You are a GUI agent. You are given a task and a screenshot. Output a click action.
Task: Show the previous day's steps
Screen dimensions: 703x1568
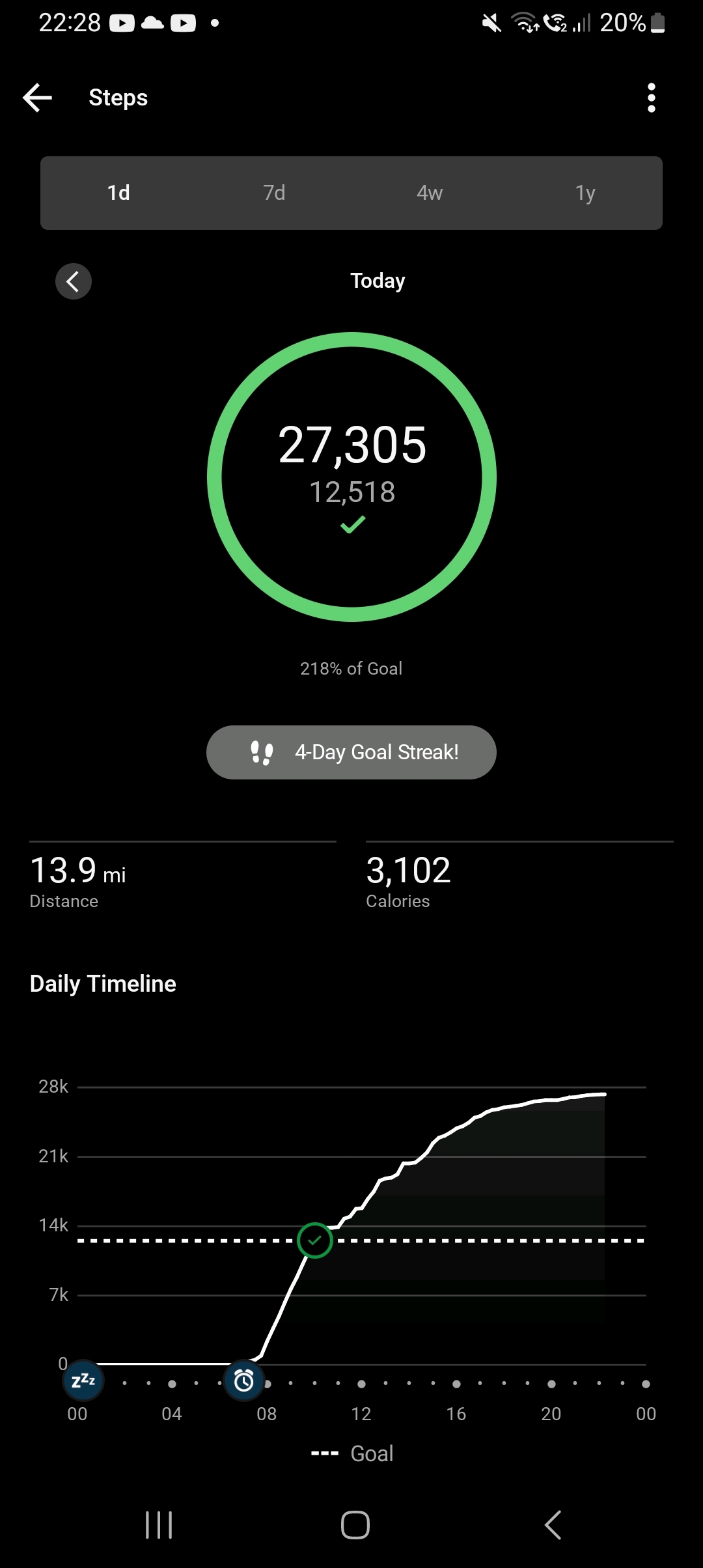[74, 281]
